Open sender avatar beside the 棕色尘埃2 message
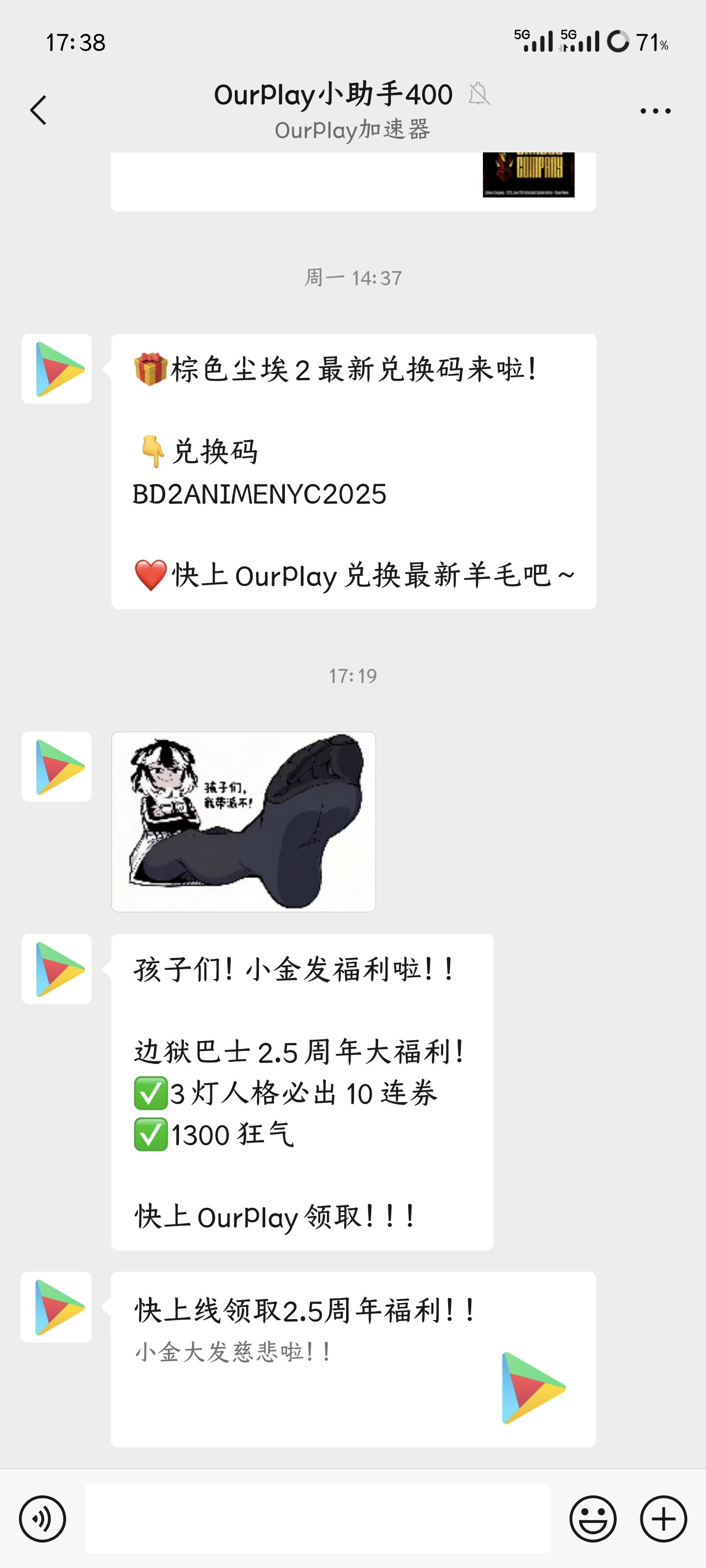 coord(57,369)
